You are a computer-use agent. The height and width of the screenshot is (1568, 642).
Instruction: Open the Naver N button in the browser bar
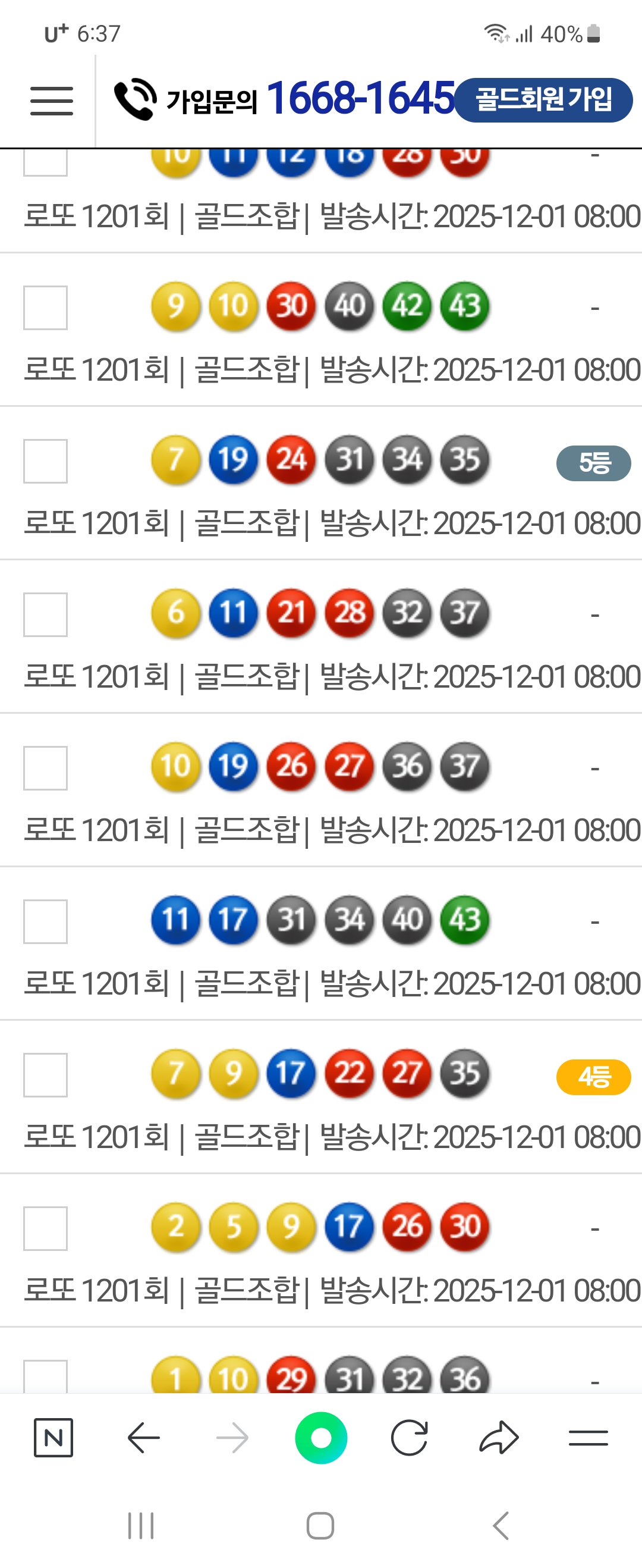[53, 1438]
